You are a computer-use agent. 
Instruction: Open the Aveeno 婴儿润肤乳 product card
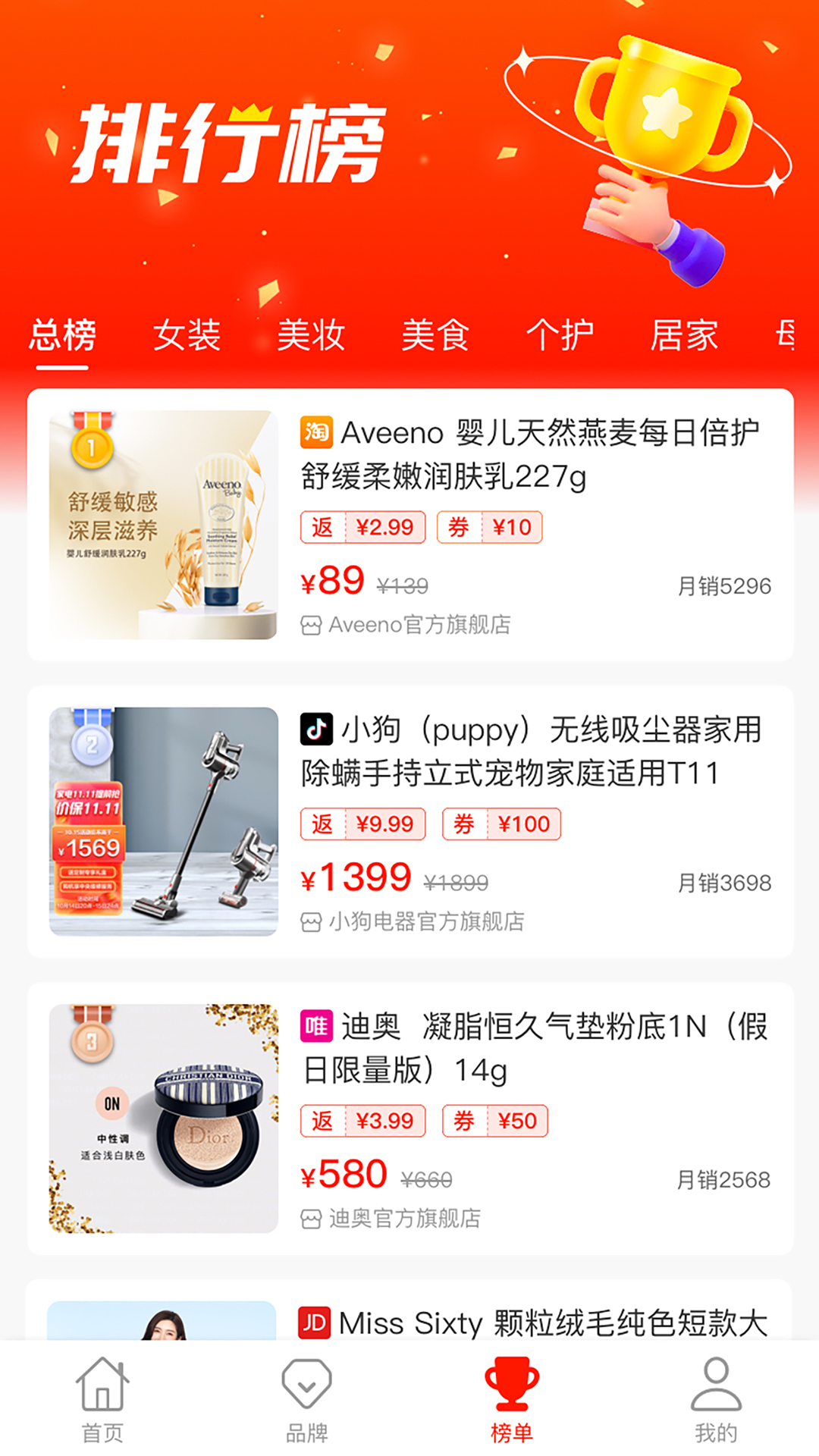click(x=531, y=455)
